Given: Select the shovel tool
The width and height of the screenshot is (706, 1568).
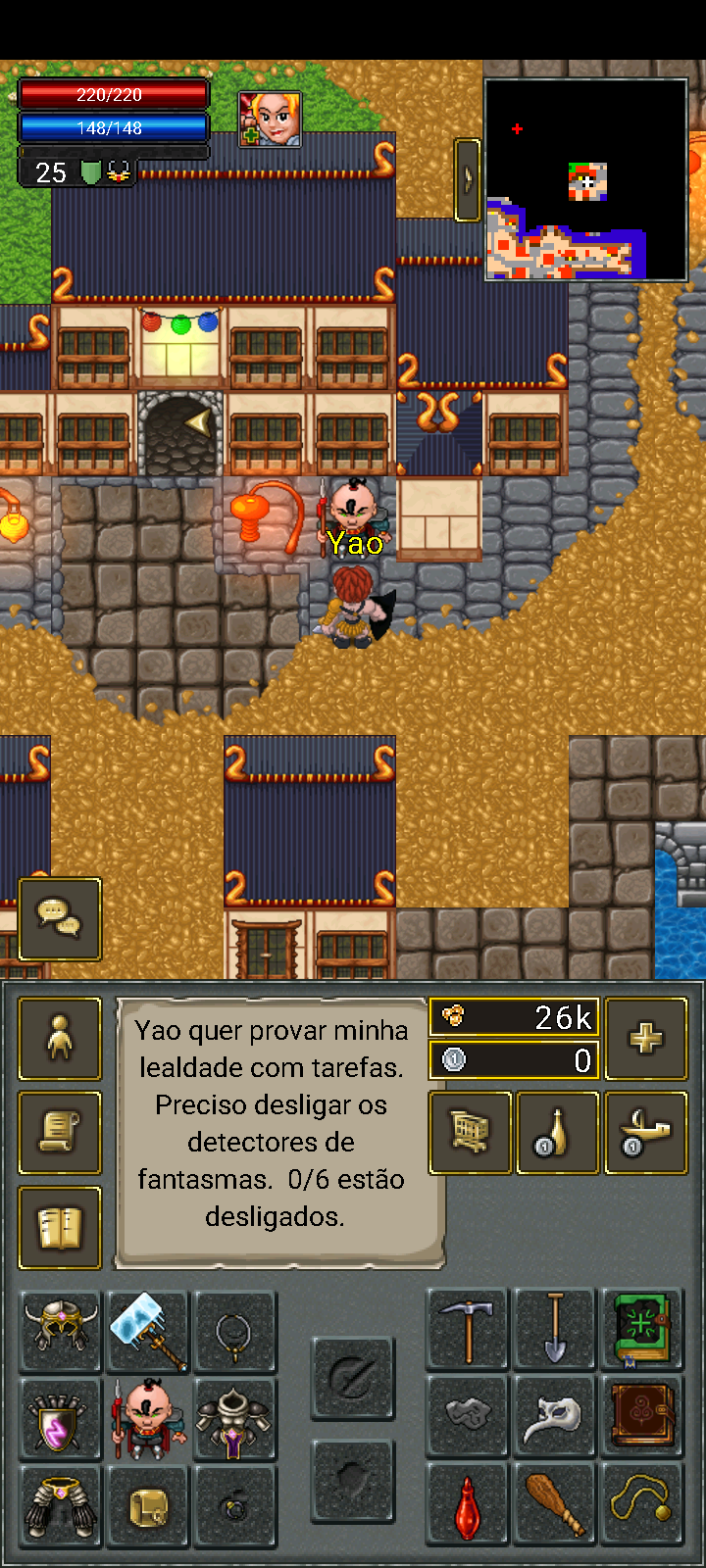Looking at the screenshot, I should [554, 1330].
